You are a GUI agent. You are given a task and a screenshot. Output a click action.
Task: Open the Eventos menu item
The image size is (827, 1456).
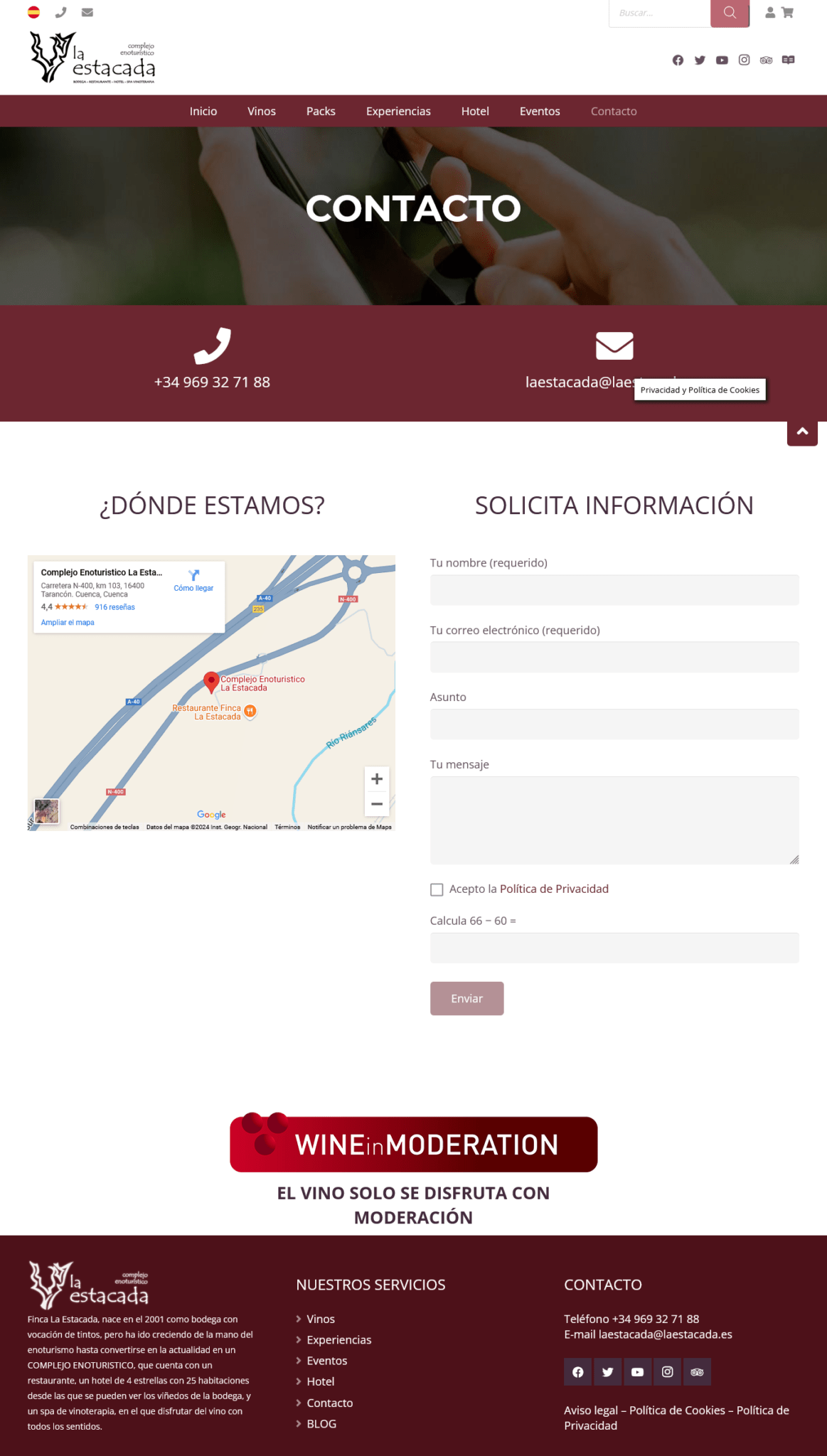click(x=540, y=111)
